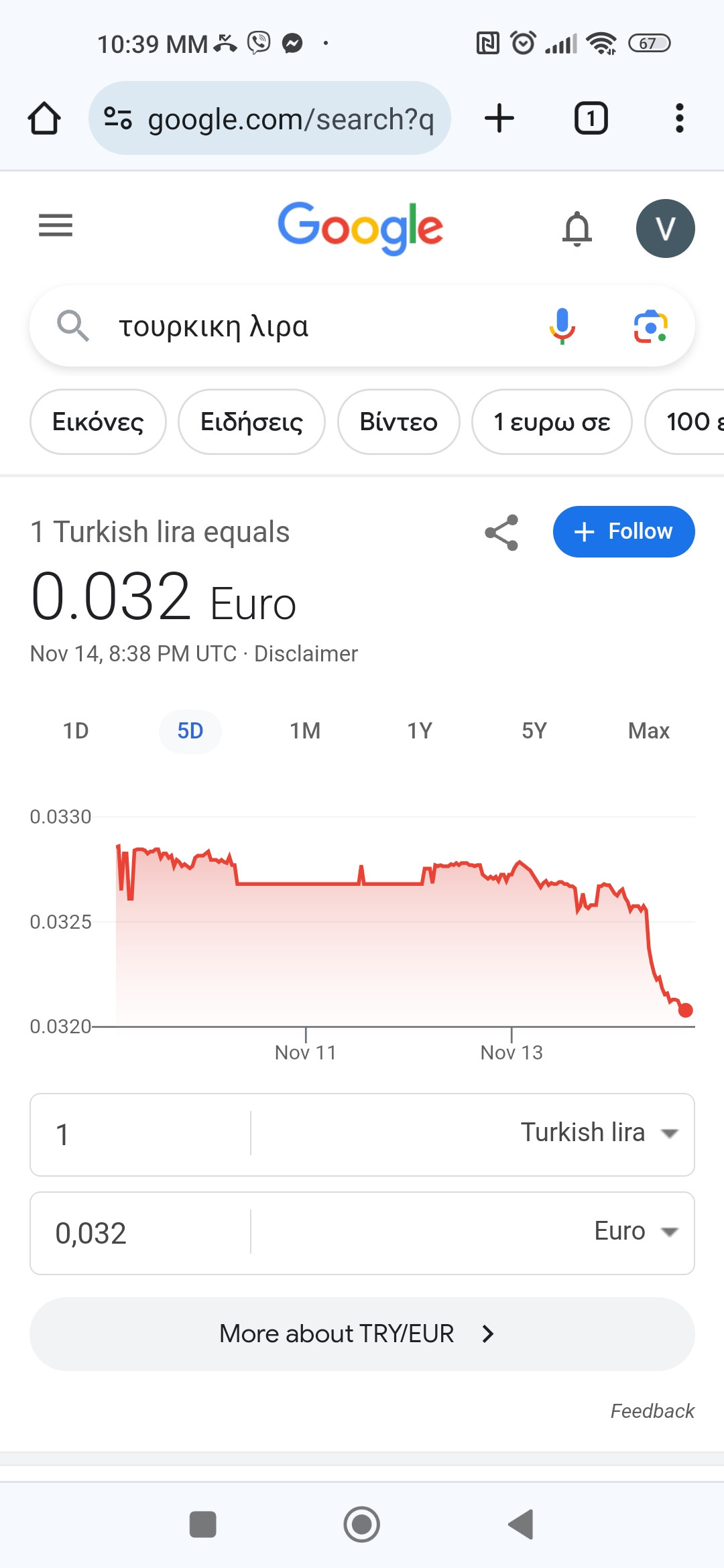
Task: Filter results by Εικόνες
Action: click(x=98, y=422)
